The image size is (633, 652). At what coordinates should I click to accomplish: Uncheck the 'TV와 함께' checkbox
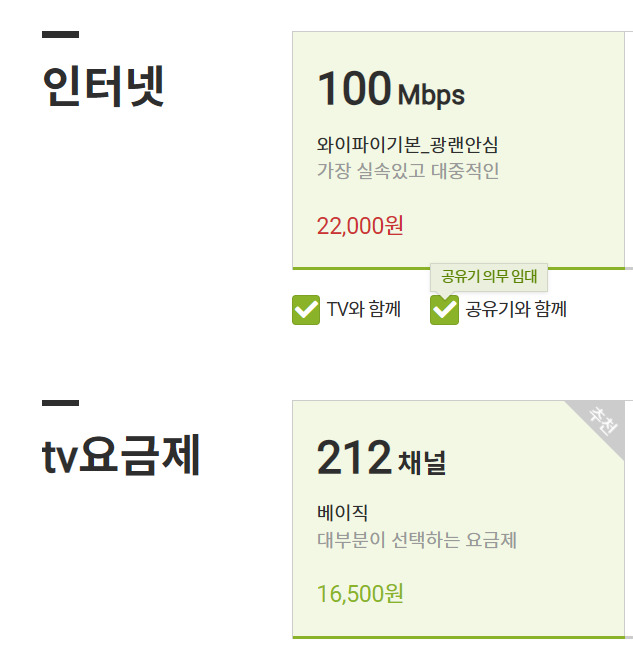click(x=306, y=310)
